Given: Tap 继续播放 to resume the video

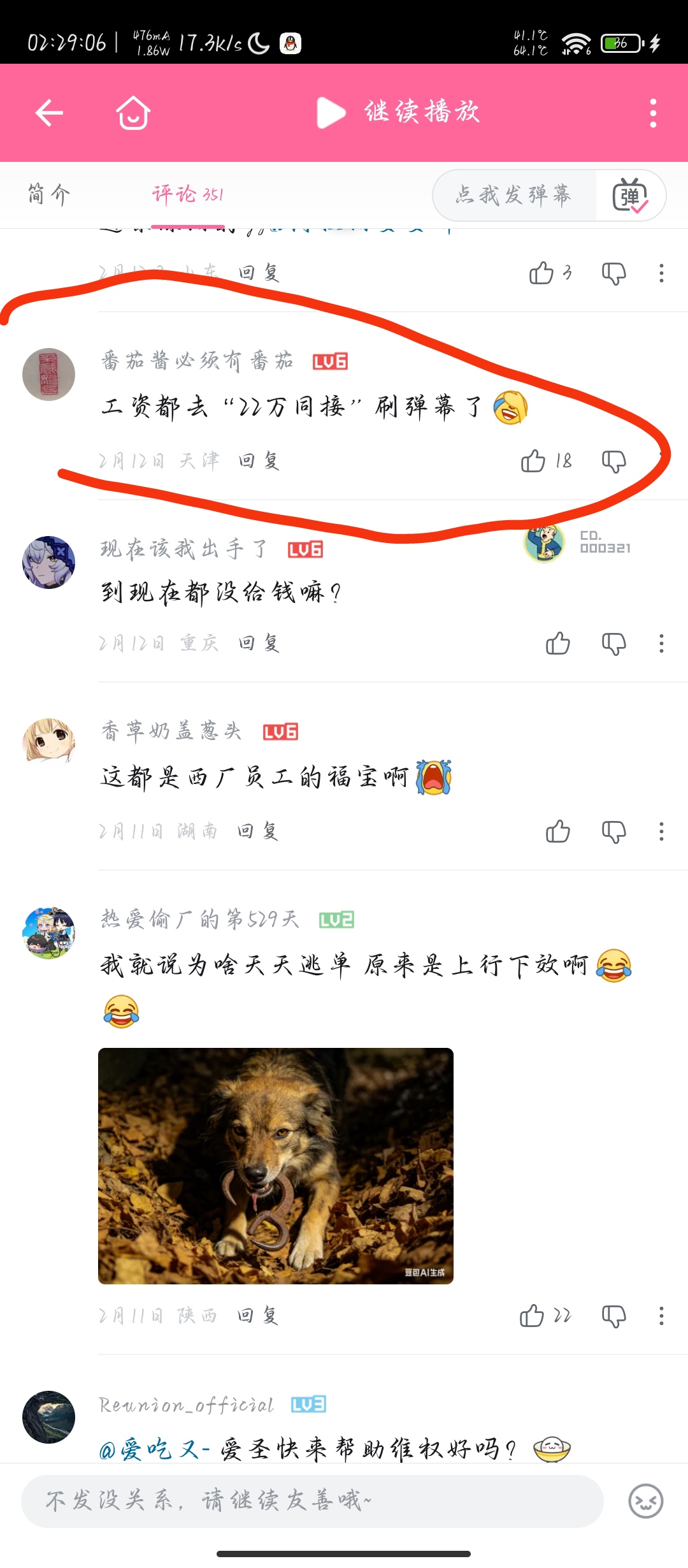Looking at the screenshot, I should pyautogui.click(x=398, y=113).
